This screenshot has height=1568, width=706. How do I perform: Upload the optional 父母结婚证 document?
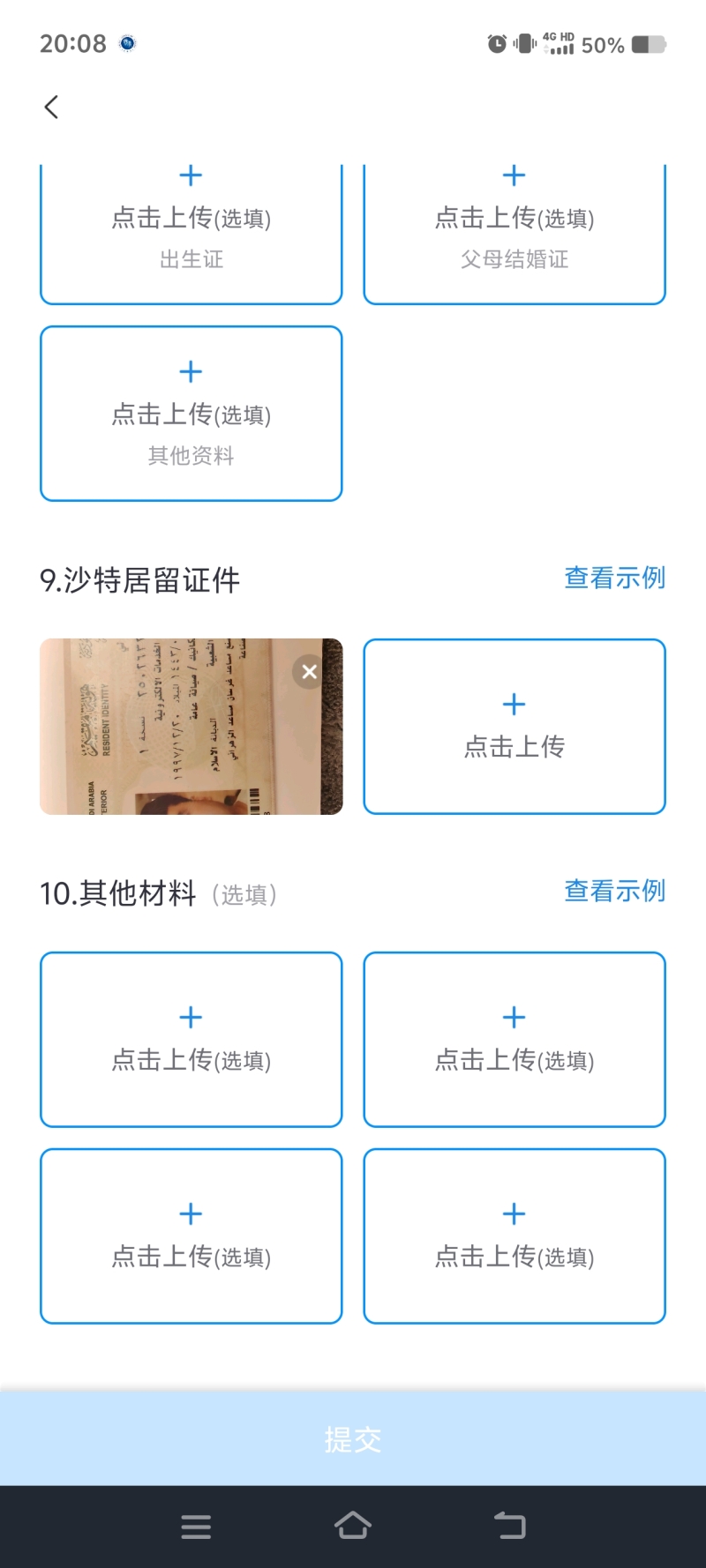pos(514,235)
